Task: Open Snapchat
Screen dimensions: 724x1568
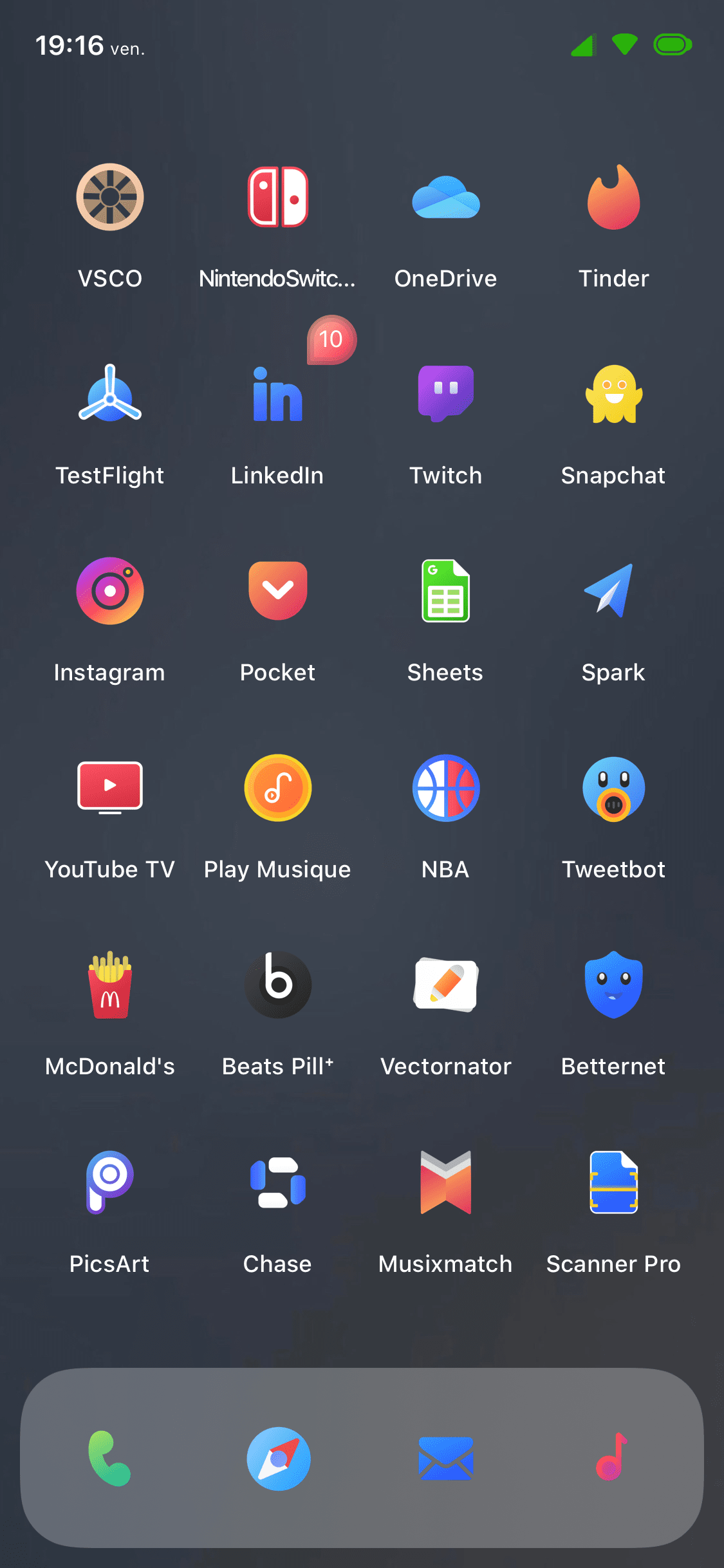Action: (614, 394)
